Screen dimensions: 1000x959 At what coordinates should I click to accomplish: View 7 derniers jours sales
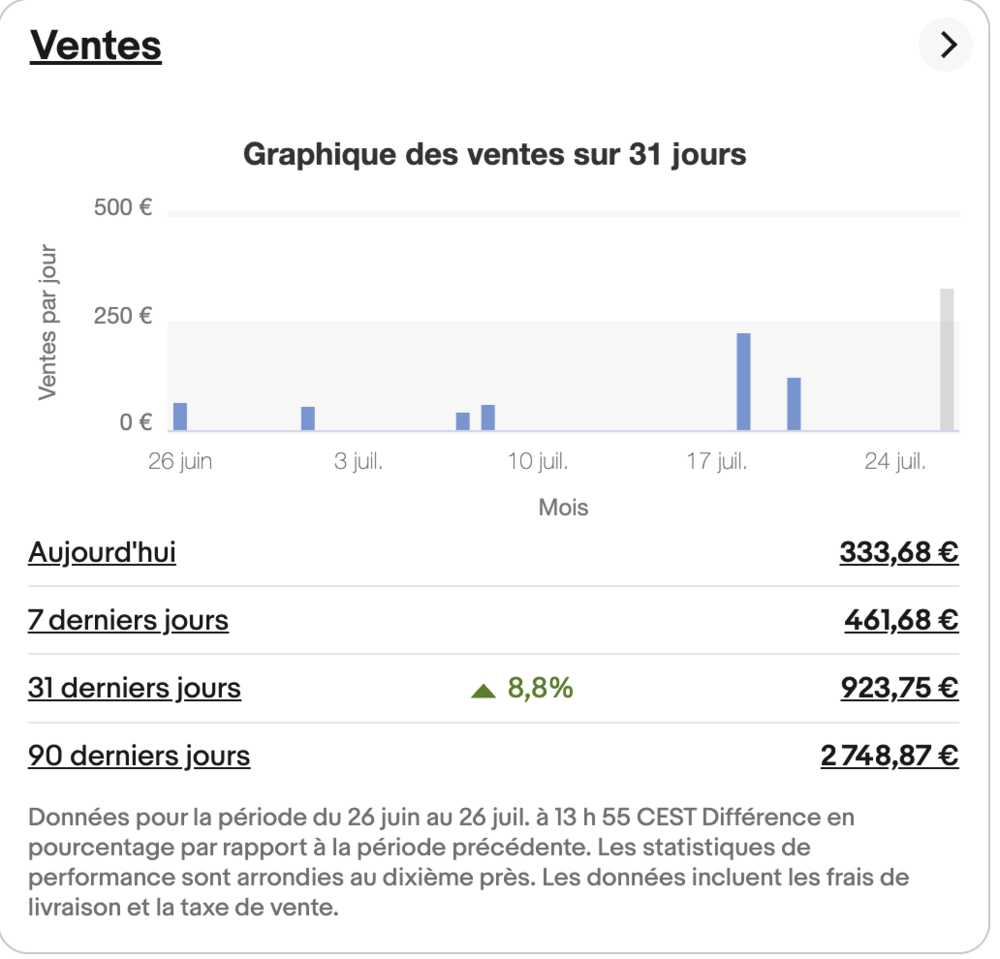[x=128, y=620]
